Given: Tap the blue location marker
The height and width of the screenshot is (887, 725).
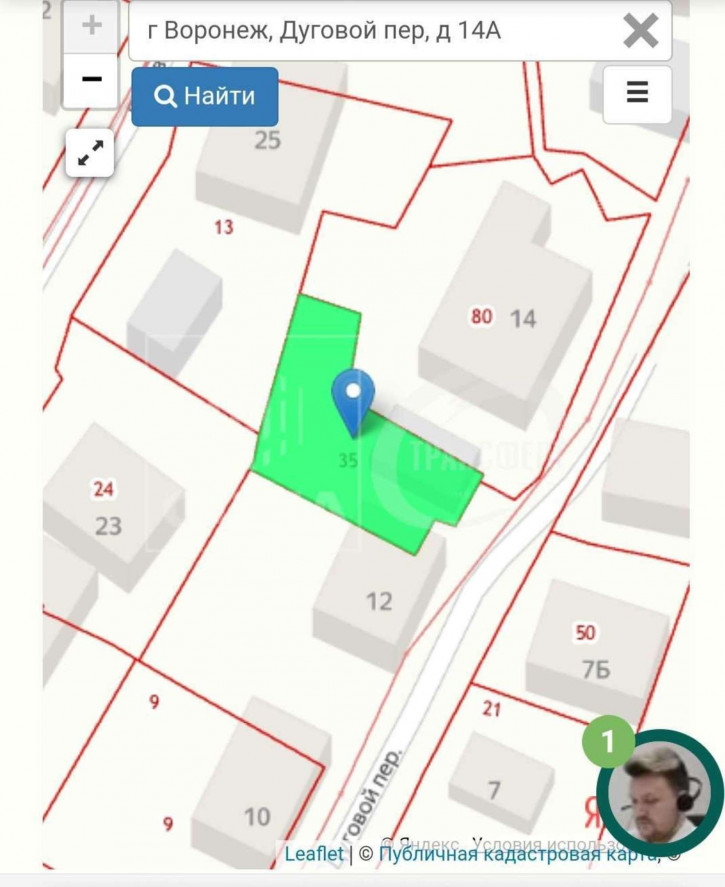Looking at the screenshot, I should click(x=352, y=400).
